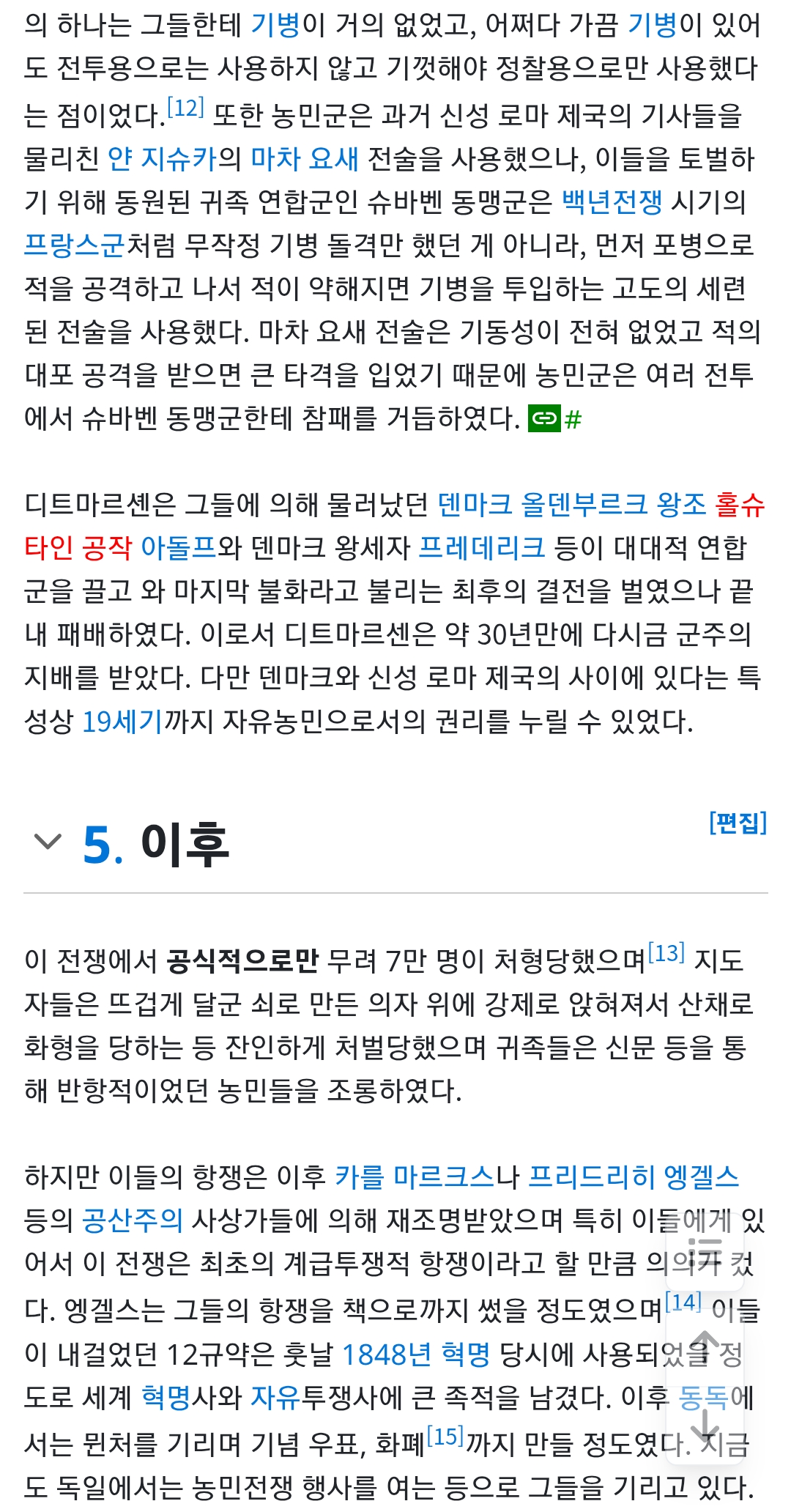This screenshot has width=791, height=1512.
Task: Open the 덴마크 link
Action: pyautogui.click(x=475, y=505)
